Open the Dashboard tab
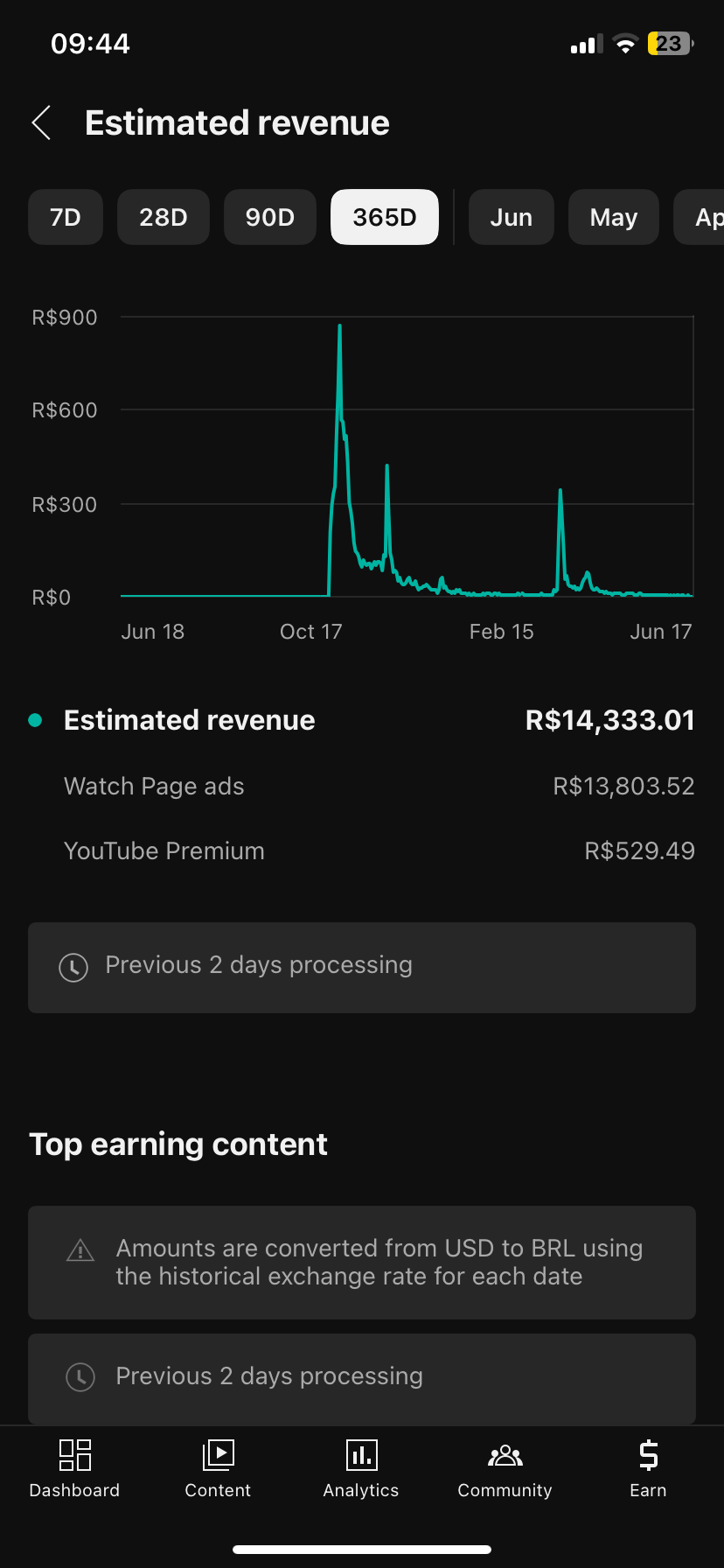The image size is (724, 1568). (74, 1469)
